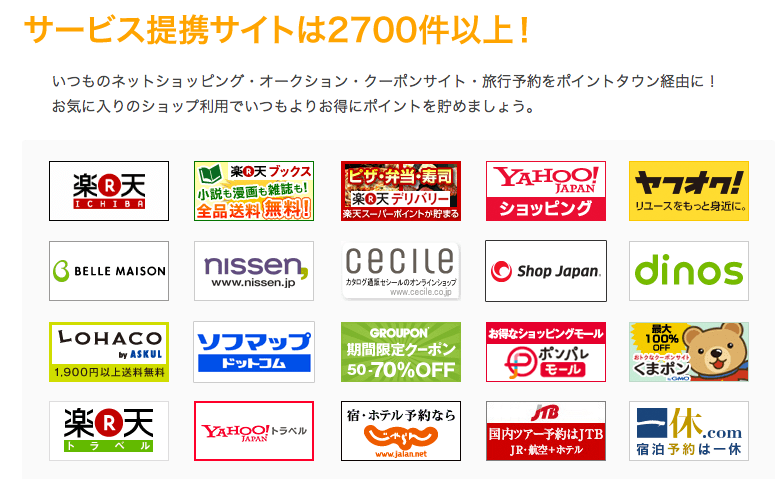Open the Jalan hotel booking tile
784x479 pixels.
400,431
